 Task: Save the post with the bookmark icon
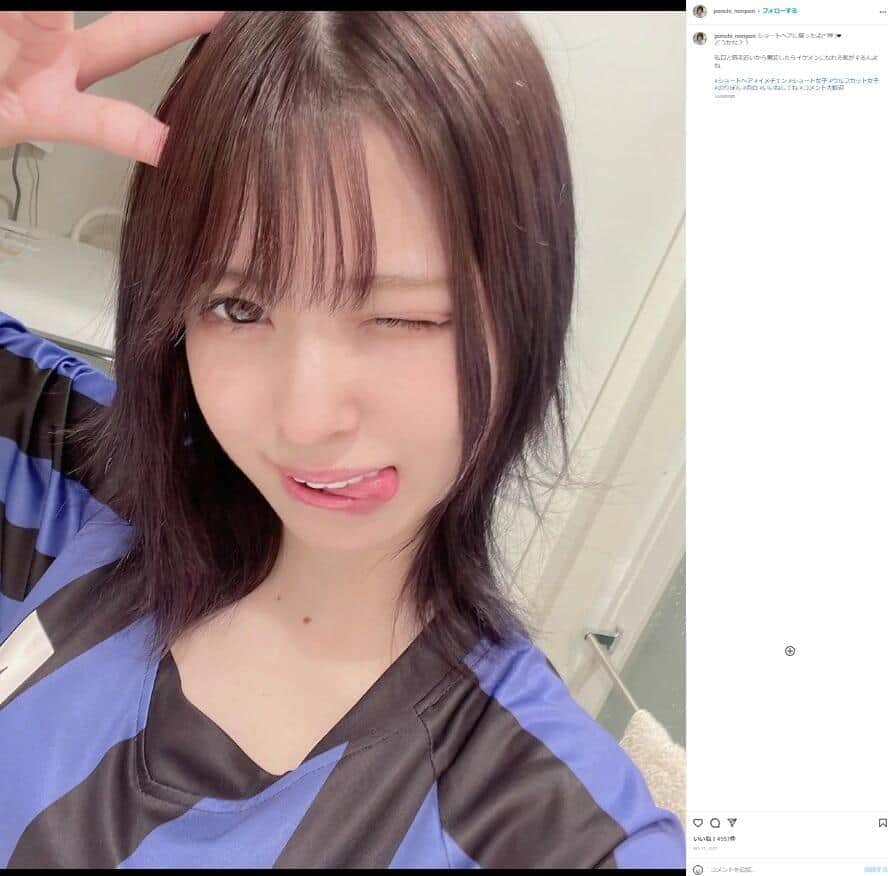[882, 823]
